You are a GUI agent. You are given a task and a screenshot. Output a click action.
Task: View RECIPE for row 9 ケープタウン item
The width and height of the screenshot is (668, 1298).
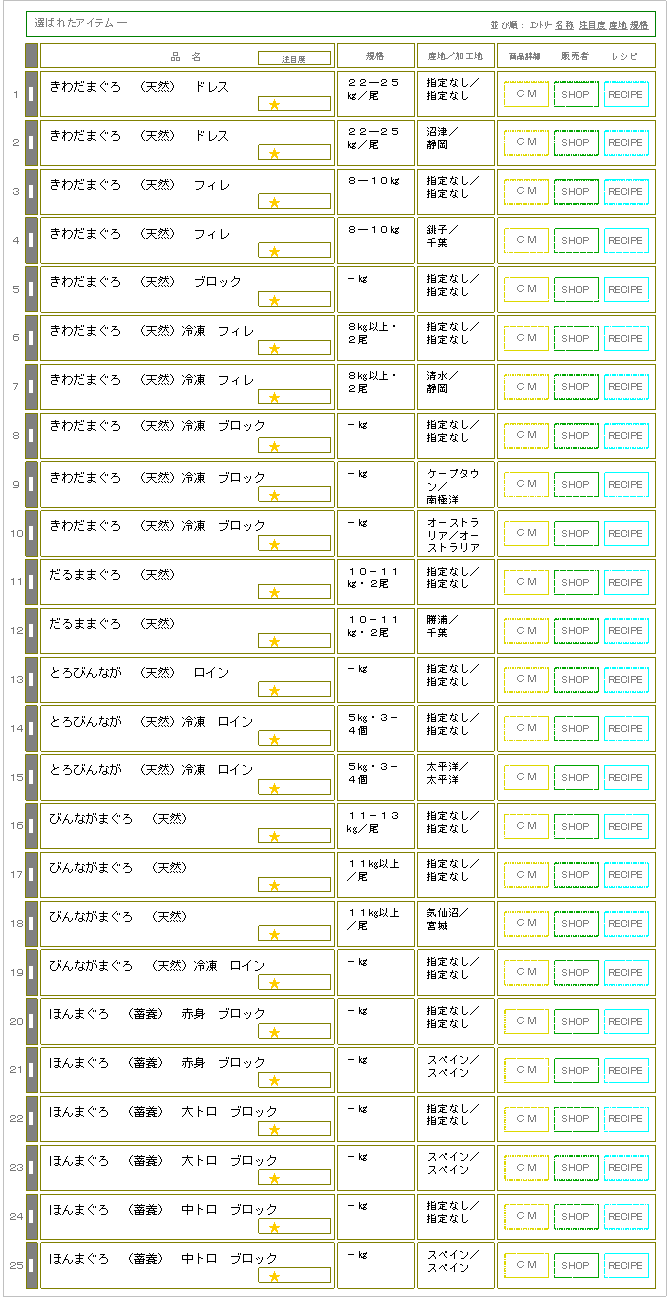626,484
